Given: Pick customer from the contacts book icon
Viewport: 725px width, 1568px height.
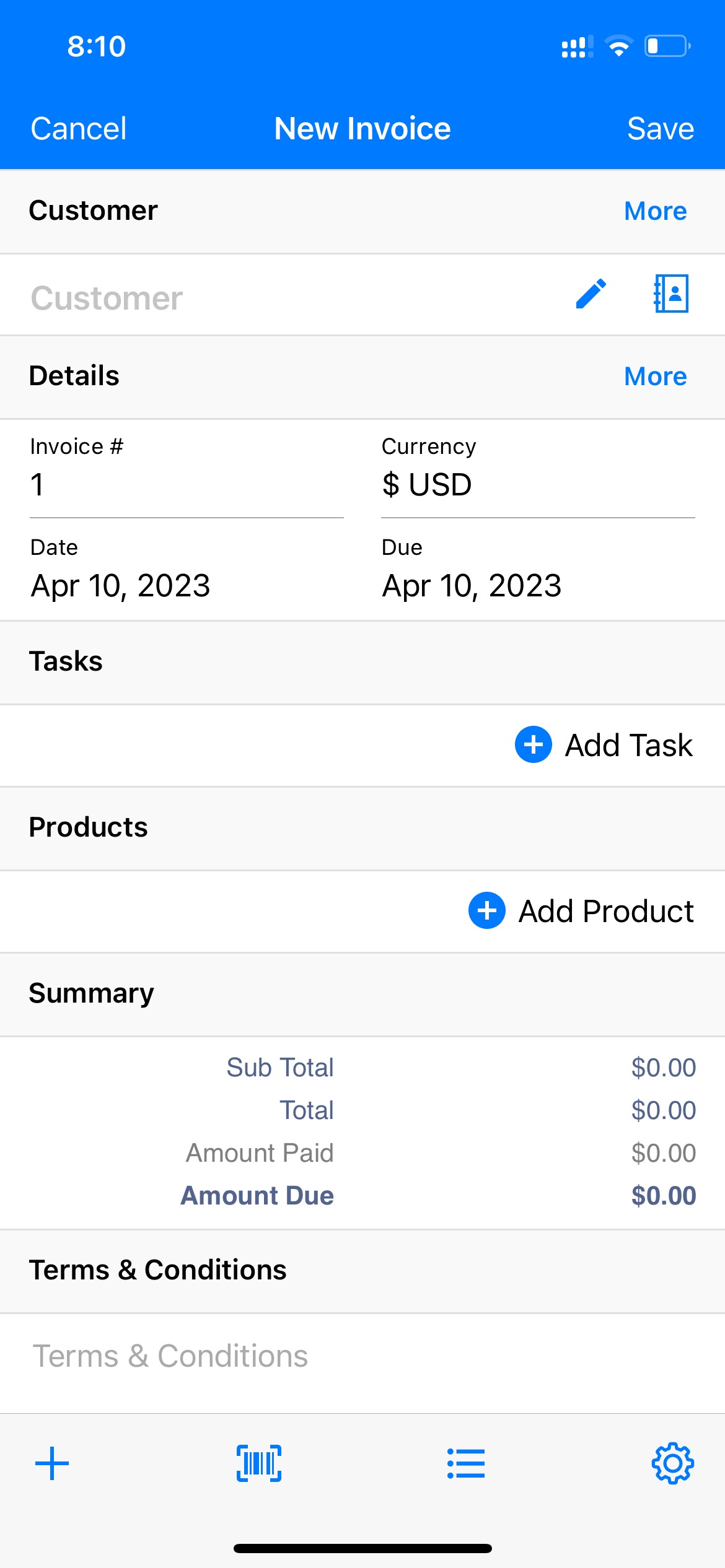Looking at the screenshot, I should (x=671, y=294).
